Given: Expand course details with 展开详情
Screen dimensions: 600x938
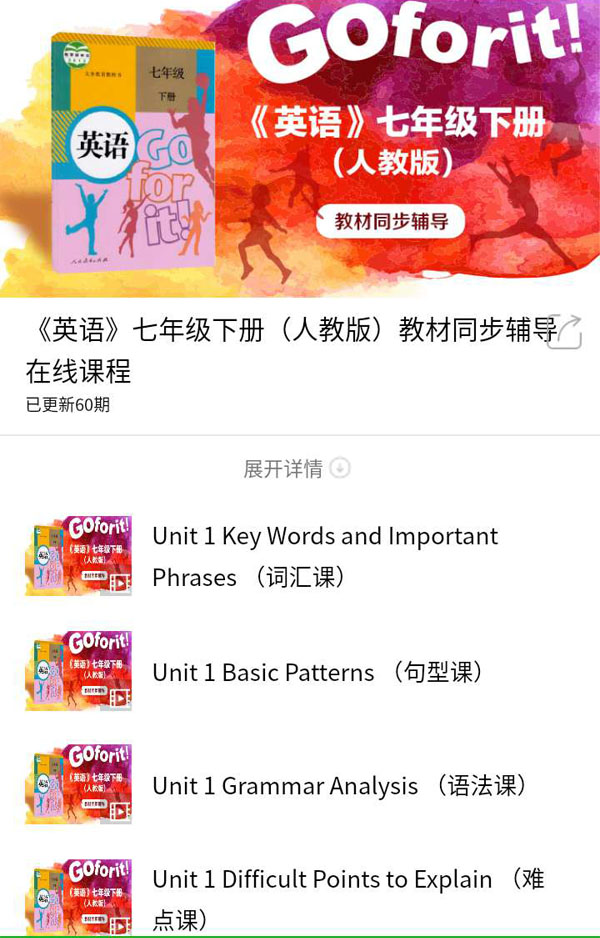Looking at the screenshot, I should click(297, 468).
